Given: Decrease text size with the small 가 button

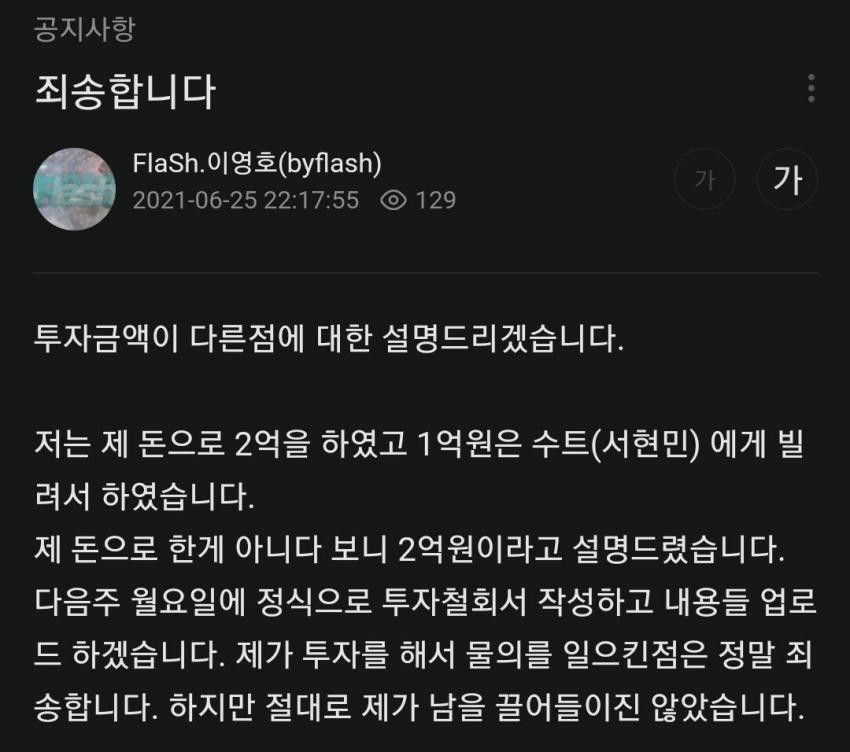Looking at the screenshot, I should (x=704, y=180).
